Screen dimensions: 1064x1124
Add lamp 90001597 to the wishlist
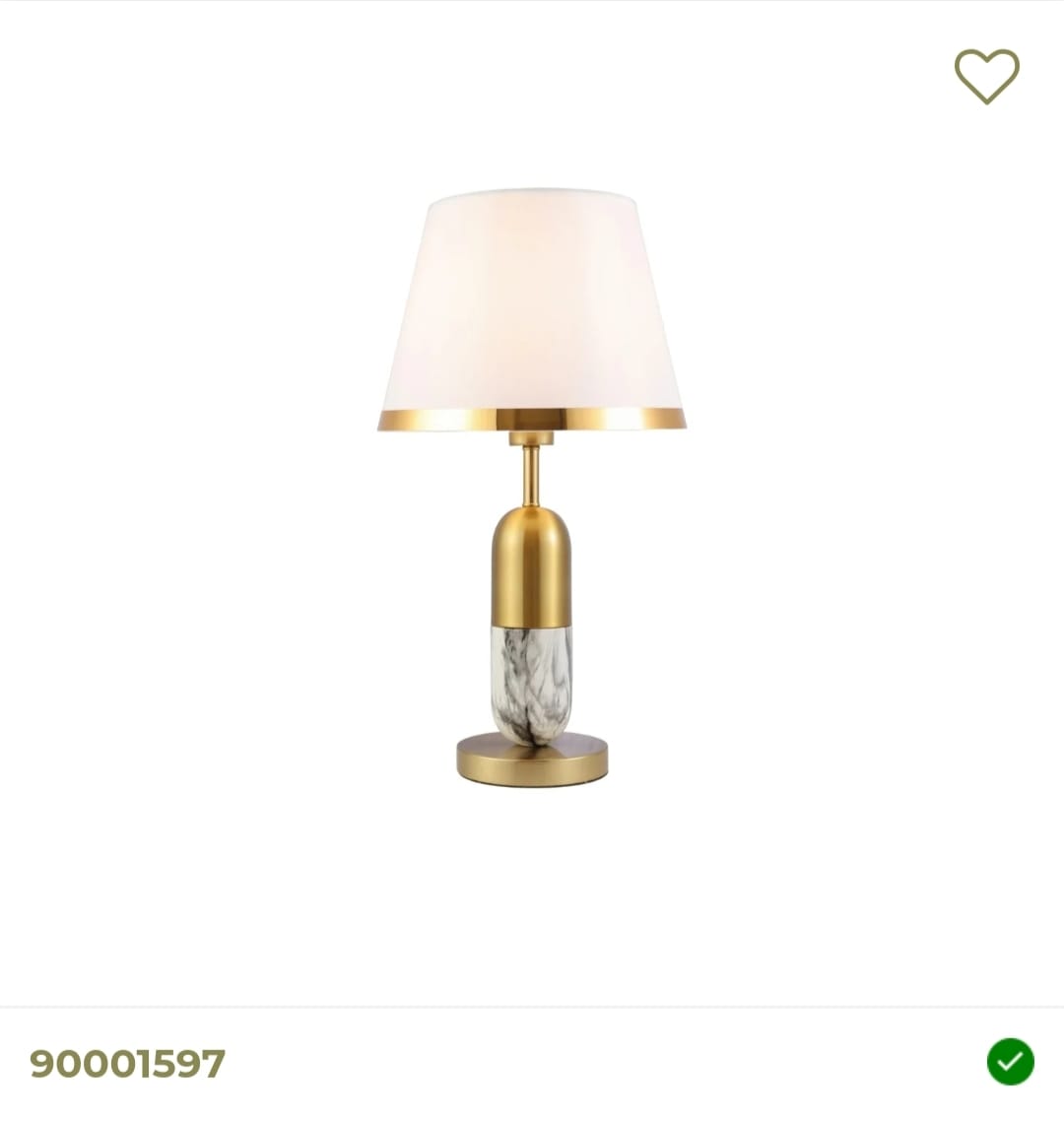[986, 76]
